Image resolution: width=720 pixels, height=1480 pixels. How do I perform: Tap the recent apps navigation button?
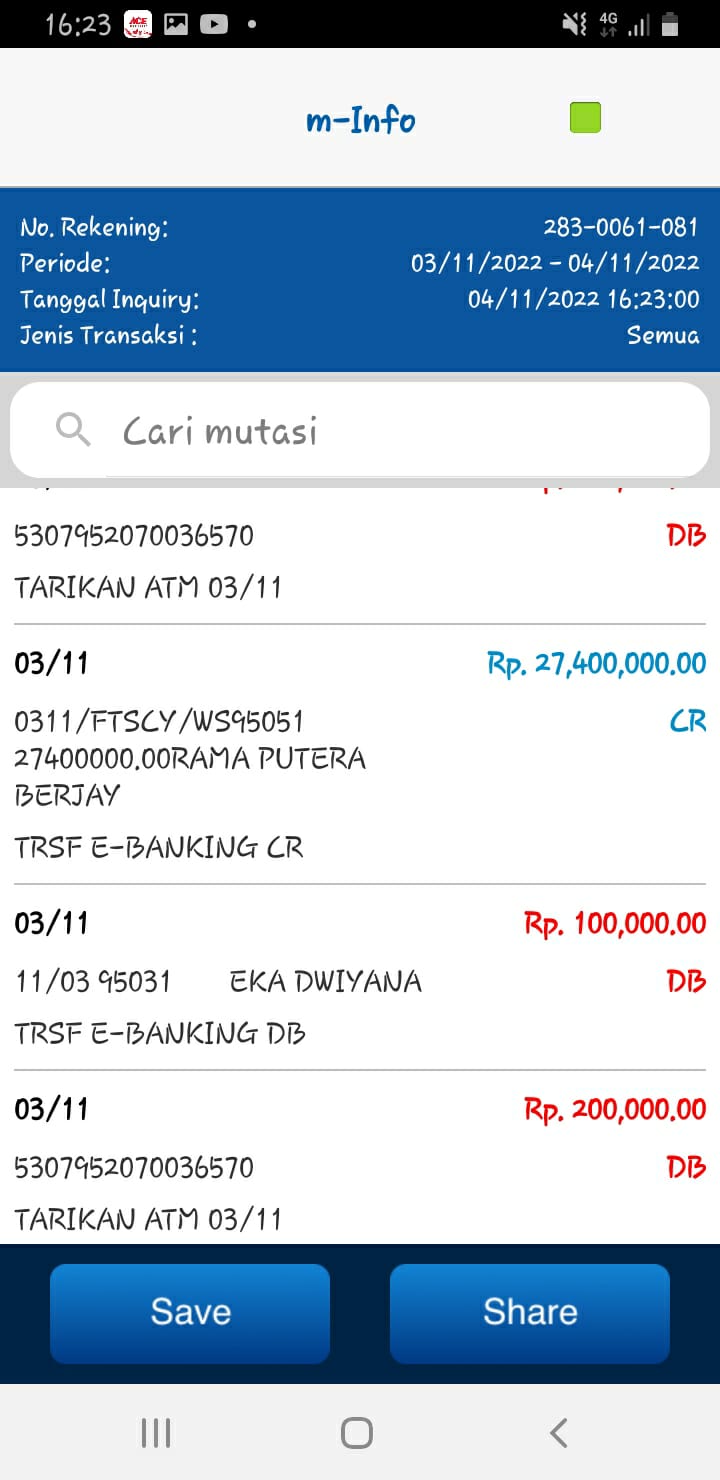point(155,1433)
